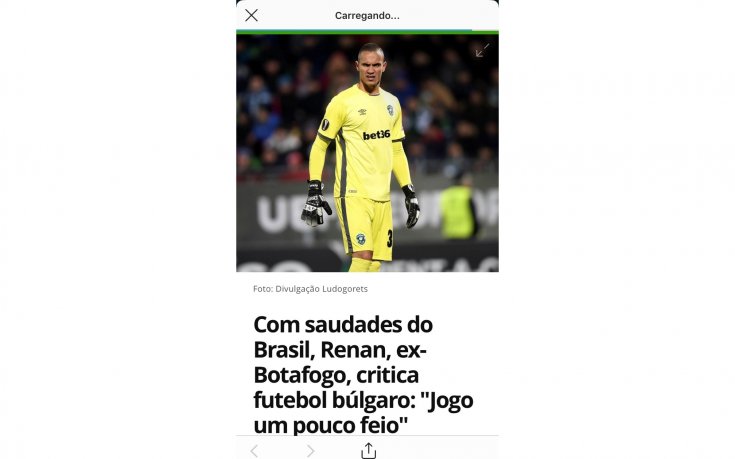This screenshot has width=735, height=459.
Task: Close the in-app browser
Action: click(251, 15)
